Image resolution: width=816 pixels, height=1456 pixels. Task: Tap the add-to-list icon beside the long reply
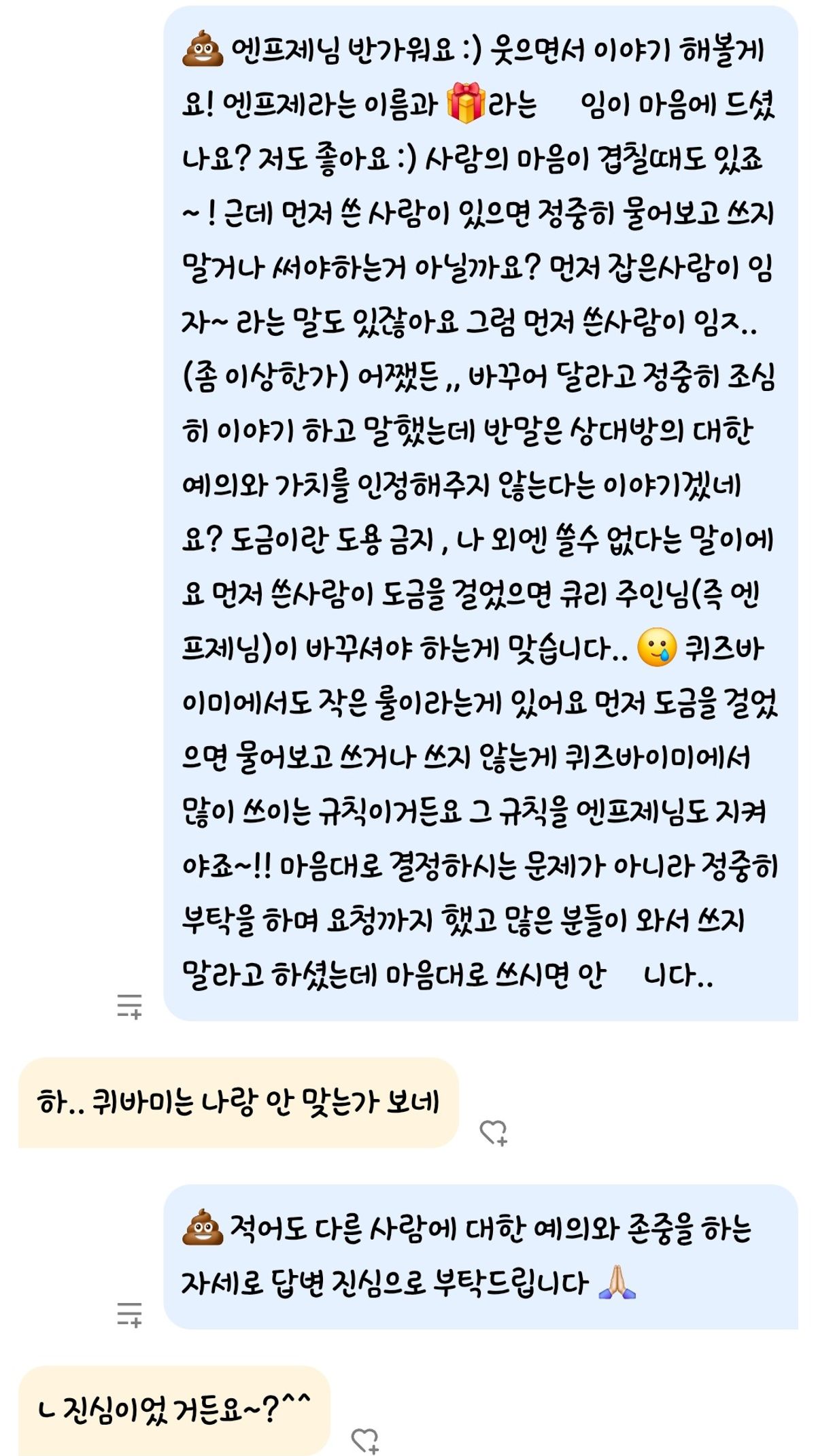click(129, 1006)
